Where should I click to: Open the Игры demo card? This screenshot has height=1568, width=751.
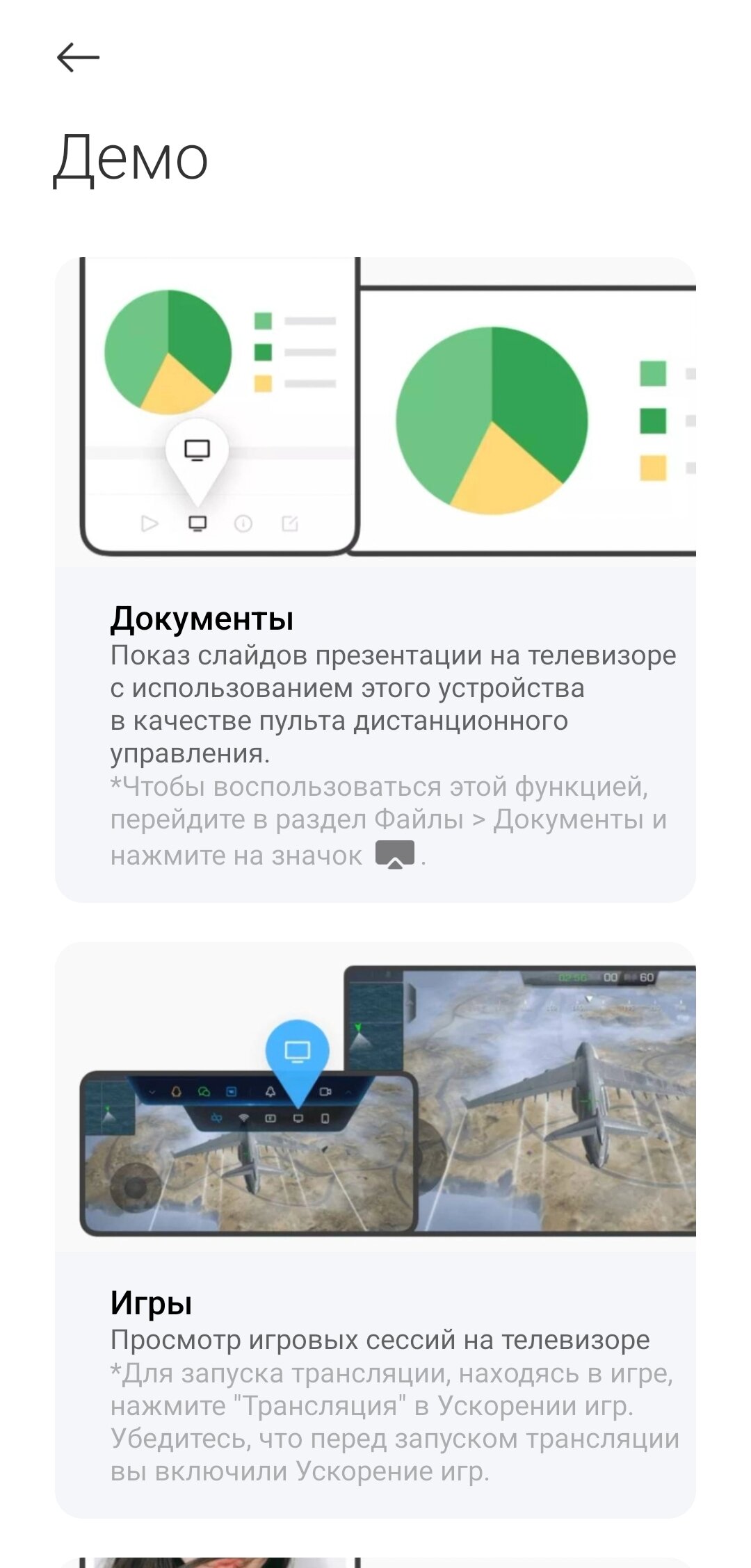tap(375, 1230)
